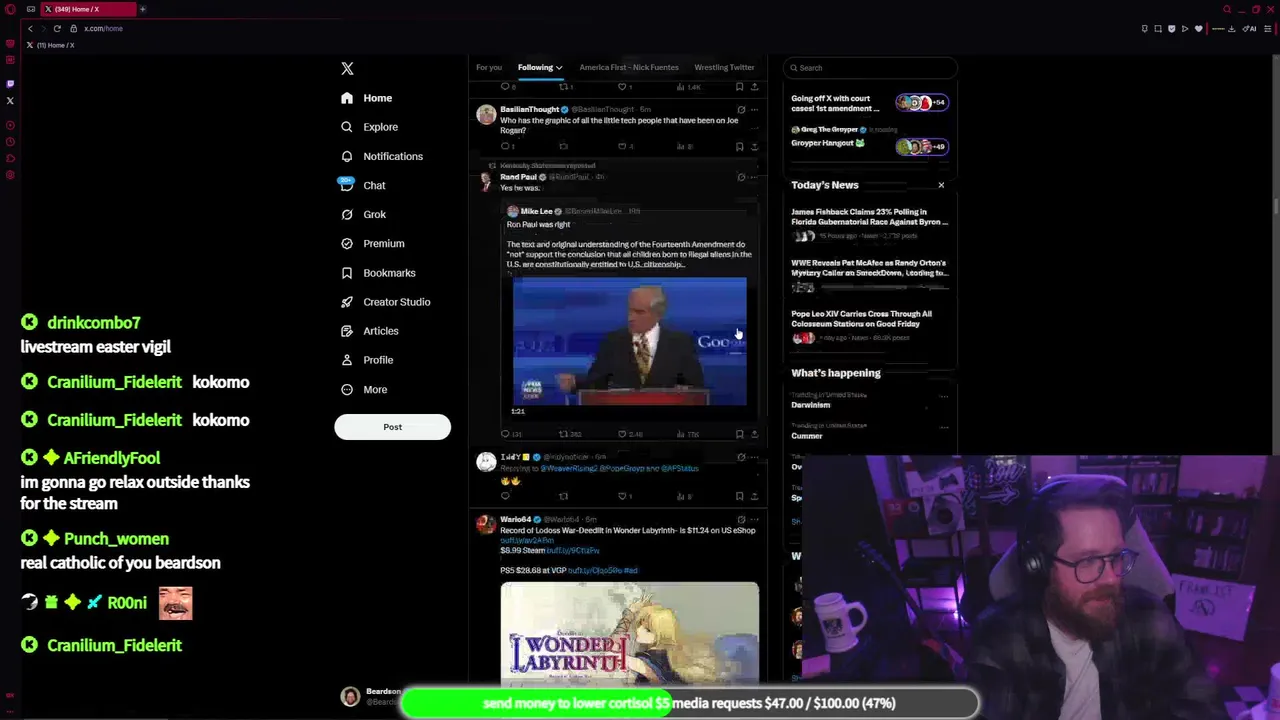Tap the Search field
This screenshot has height=720, width=1280.
870,68
